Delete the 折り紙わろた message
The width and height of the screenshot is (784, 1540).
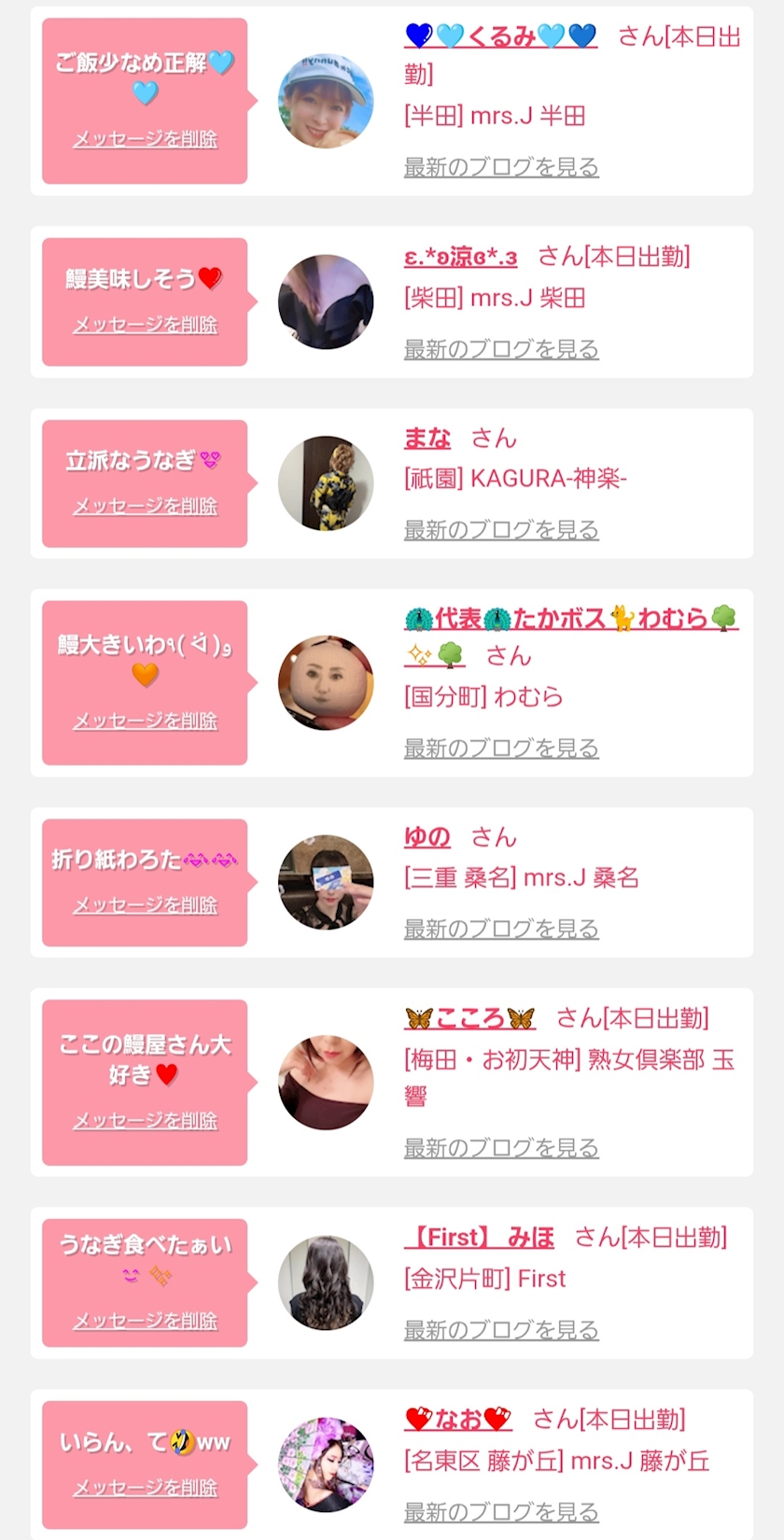145,905
